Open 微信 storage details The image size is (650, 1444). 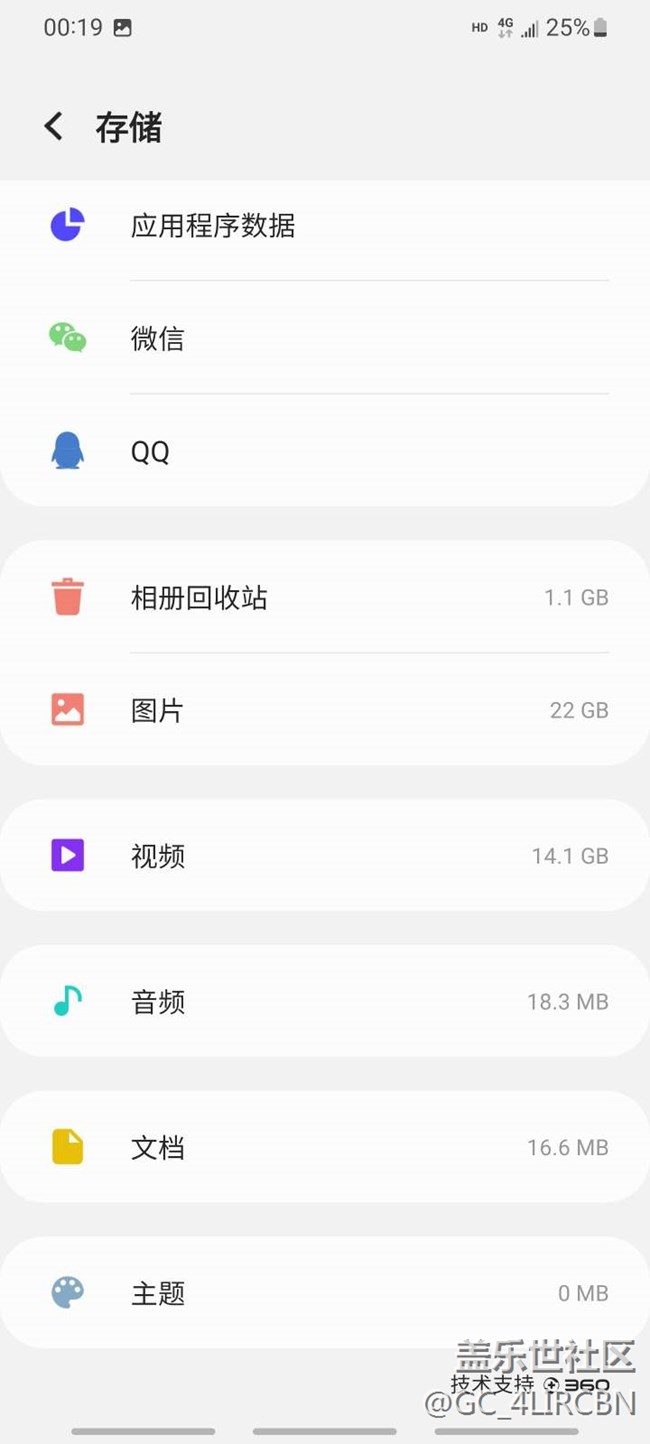coord(325,339)
